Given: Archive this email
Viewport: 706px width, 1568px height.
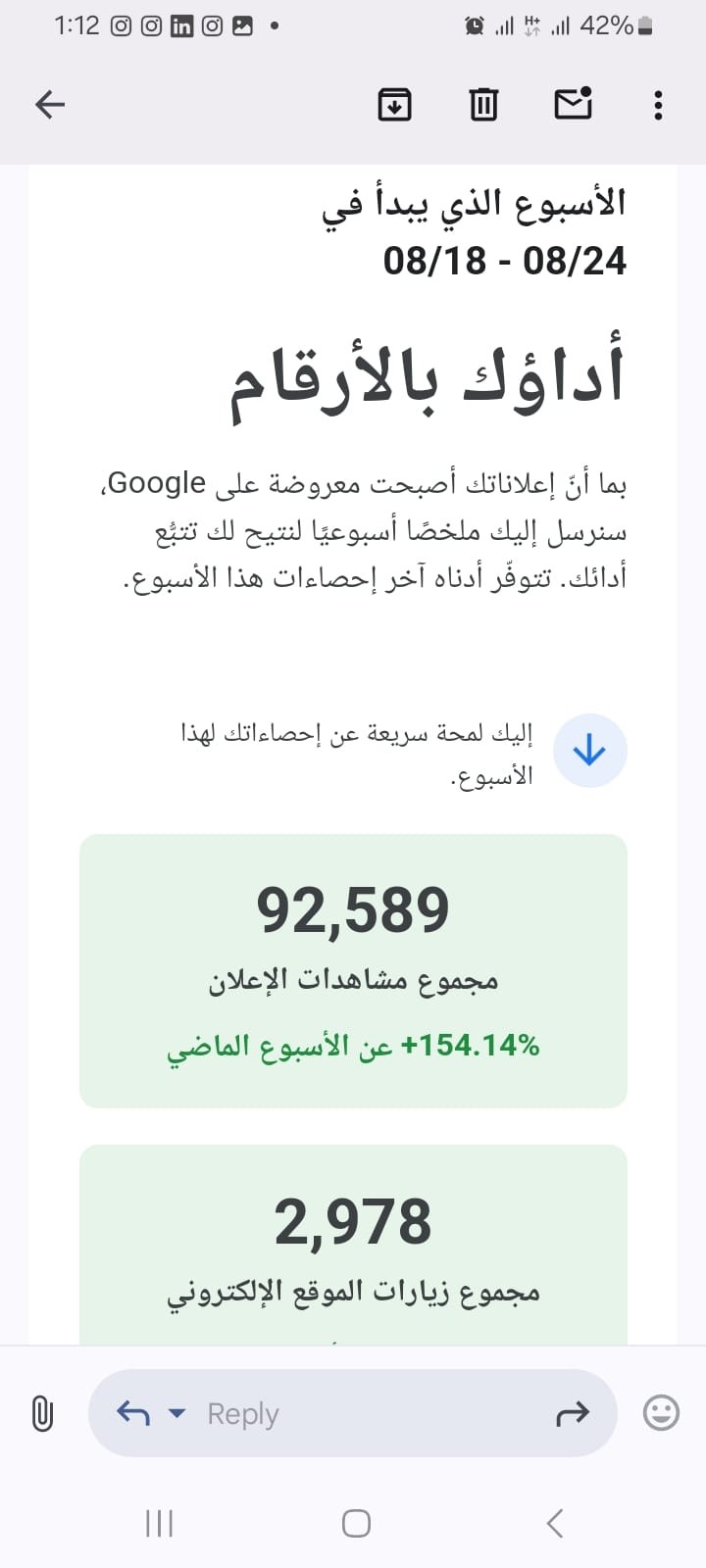Looking at the screenshot, I should click(x=394, y=104).
